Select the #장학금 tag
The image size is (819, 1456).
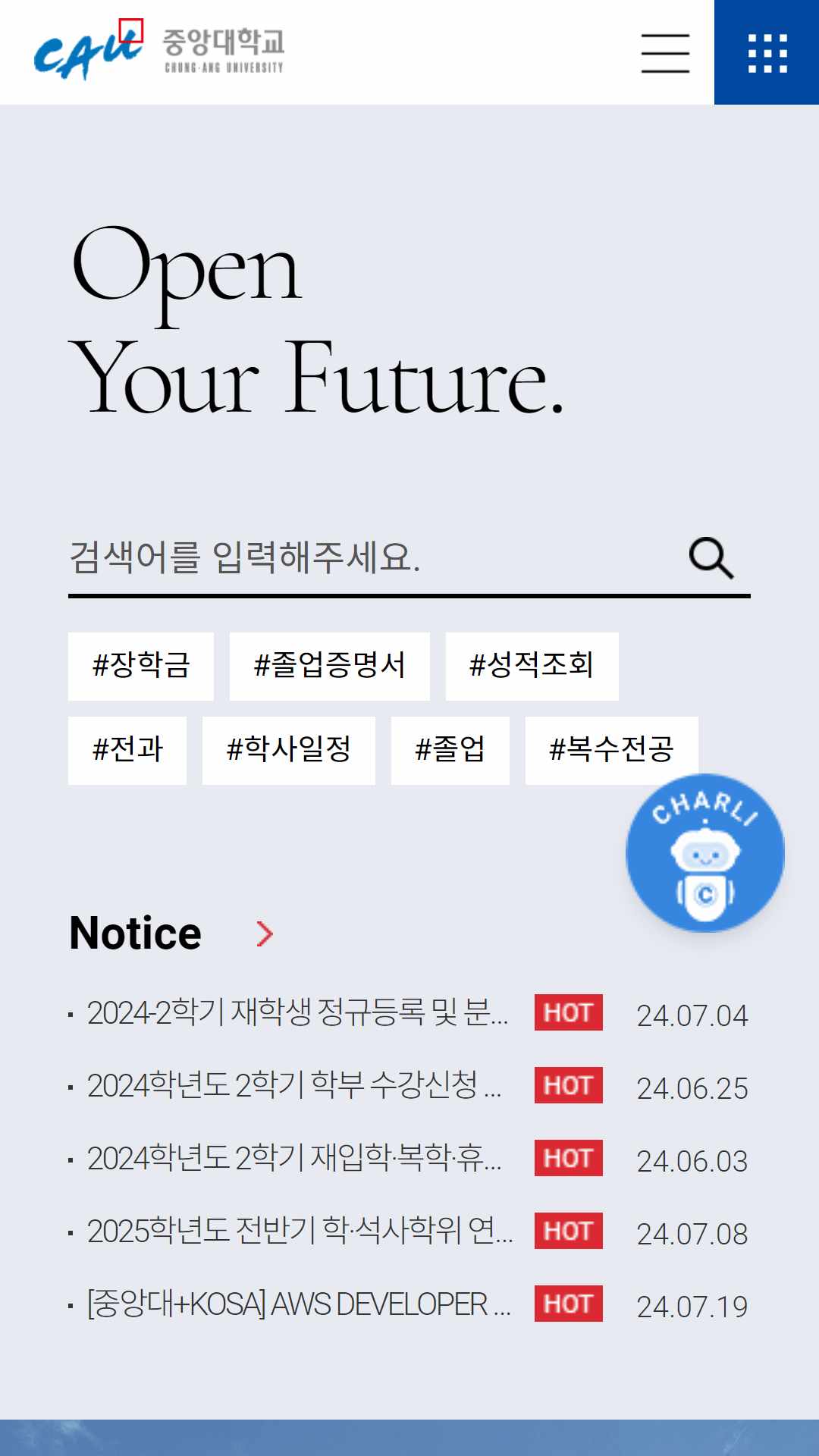[141, 666]
